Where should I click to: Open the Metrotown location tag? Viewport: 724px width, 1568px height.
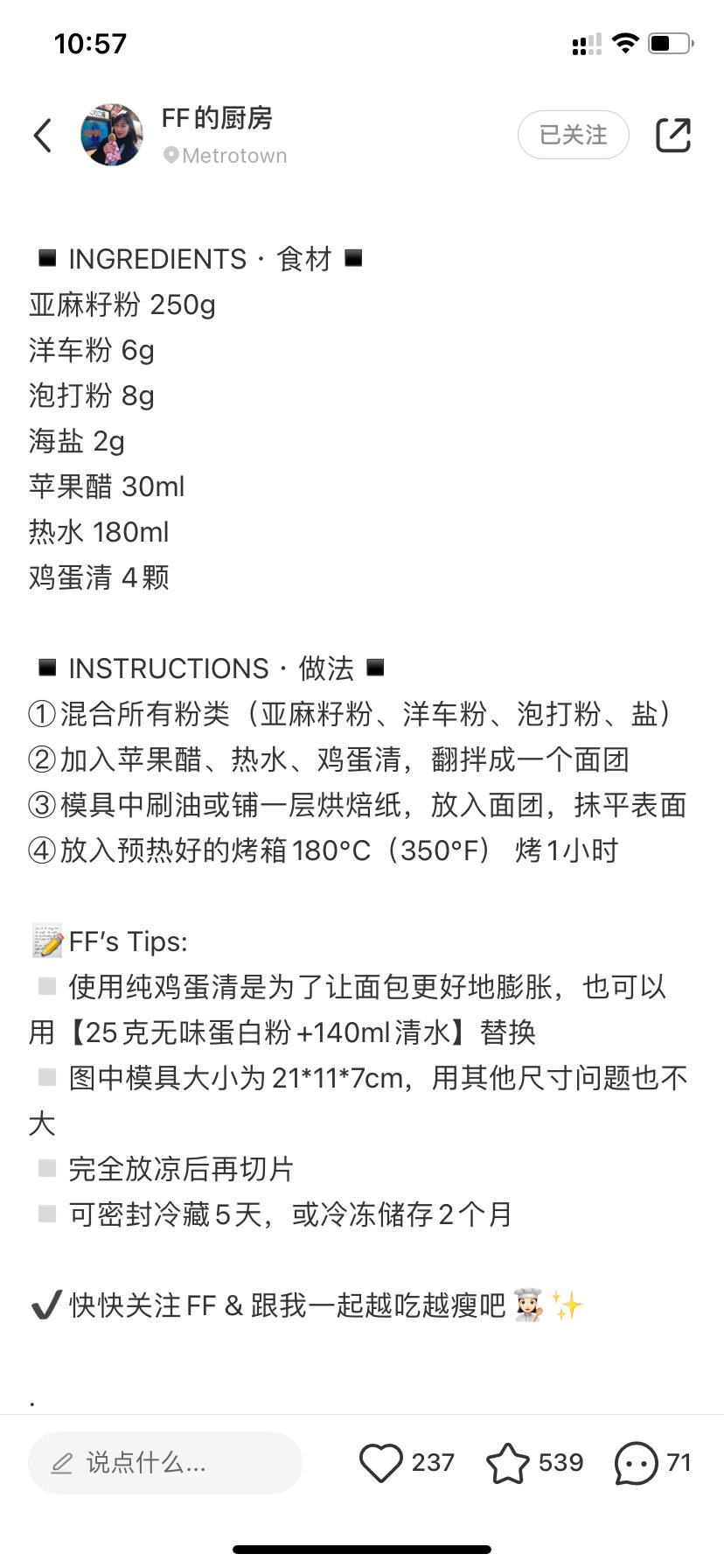click(226, 156)
